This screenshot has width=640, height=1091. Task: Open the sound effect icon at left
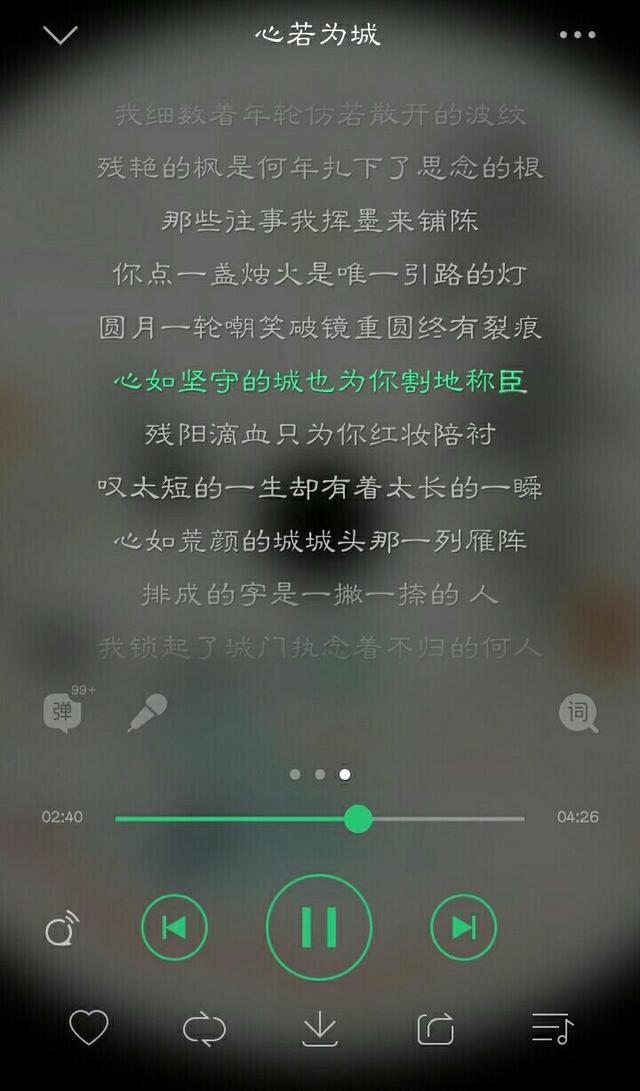click(x=62, y=930)
